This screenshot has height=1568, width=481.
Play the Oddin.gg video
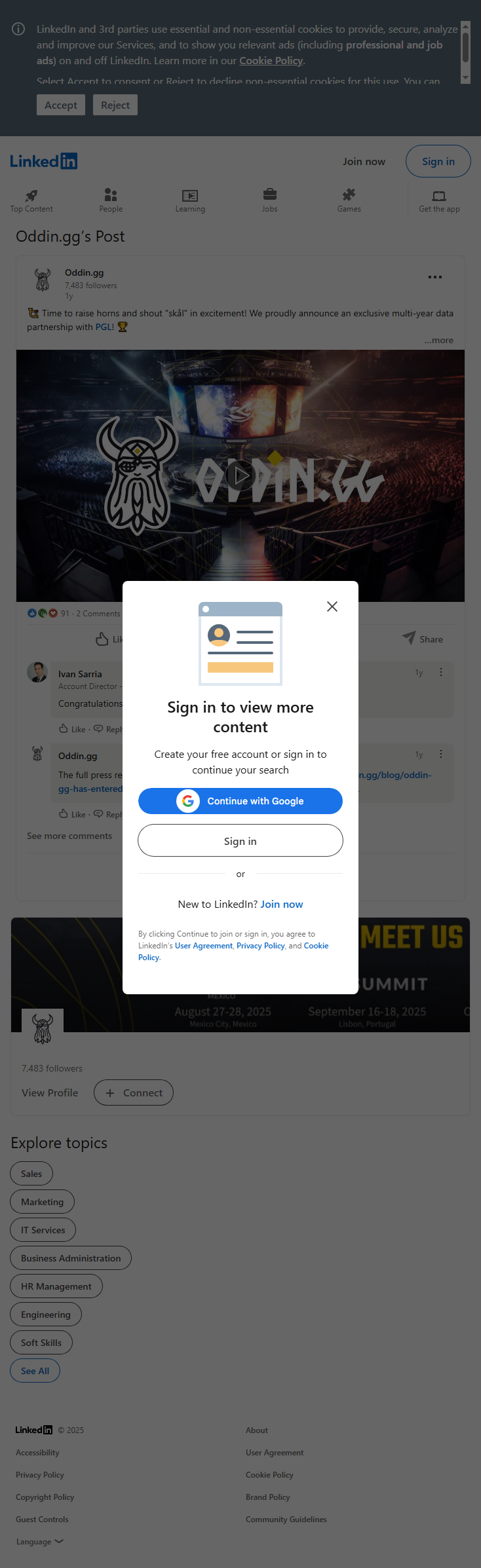point(240,476)
